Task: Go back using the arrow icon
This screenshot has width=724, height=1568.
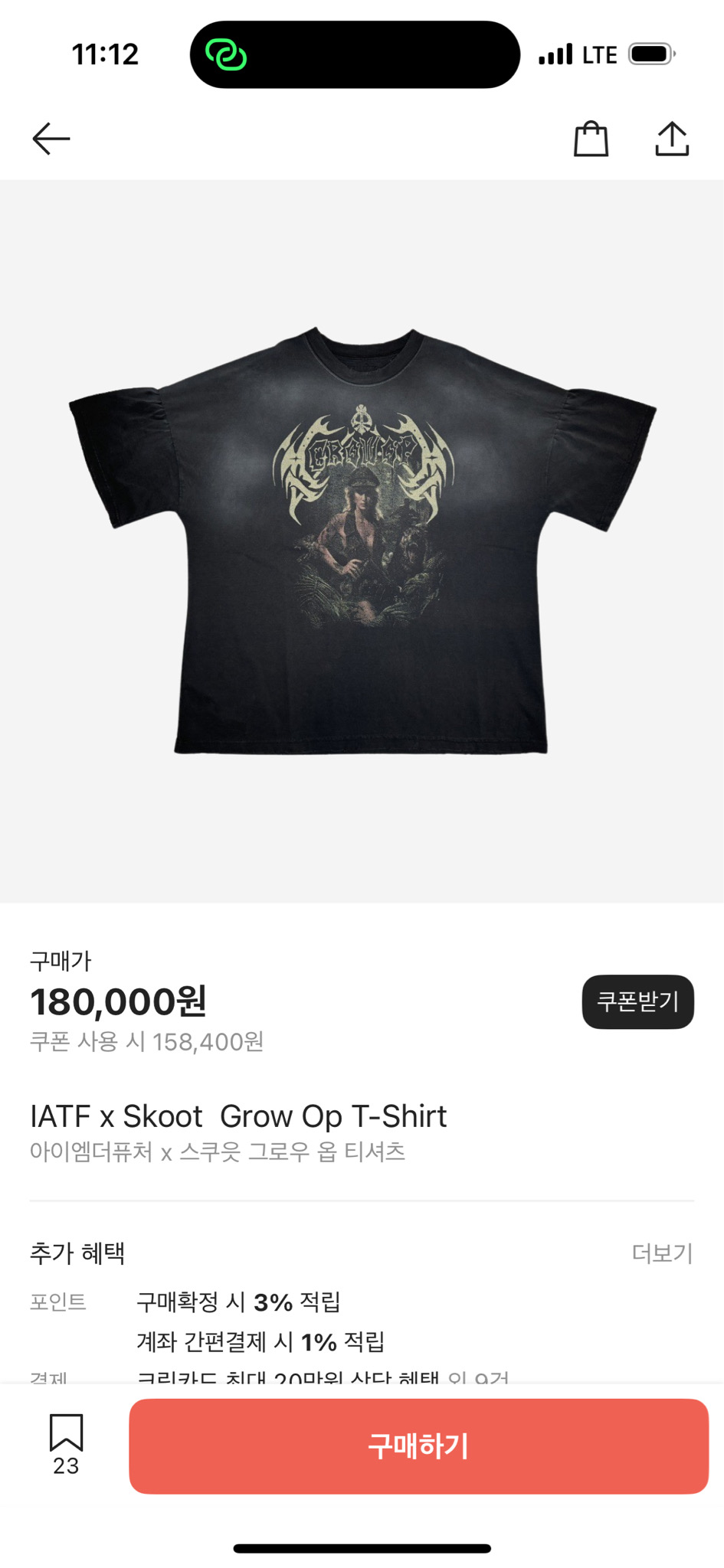Action: tap(51, 139)
